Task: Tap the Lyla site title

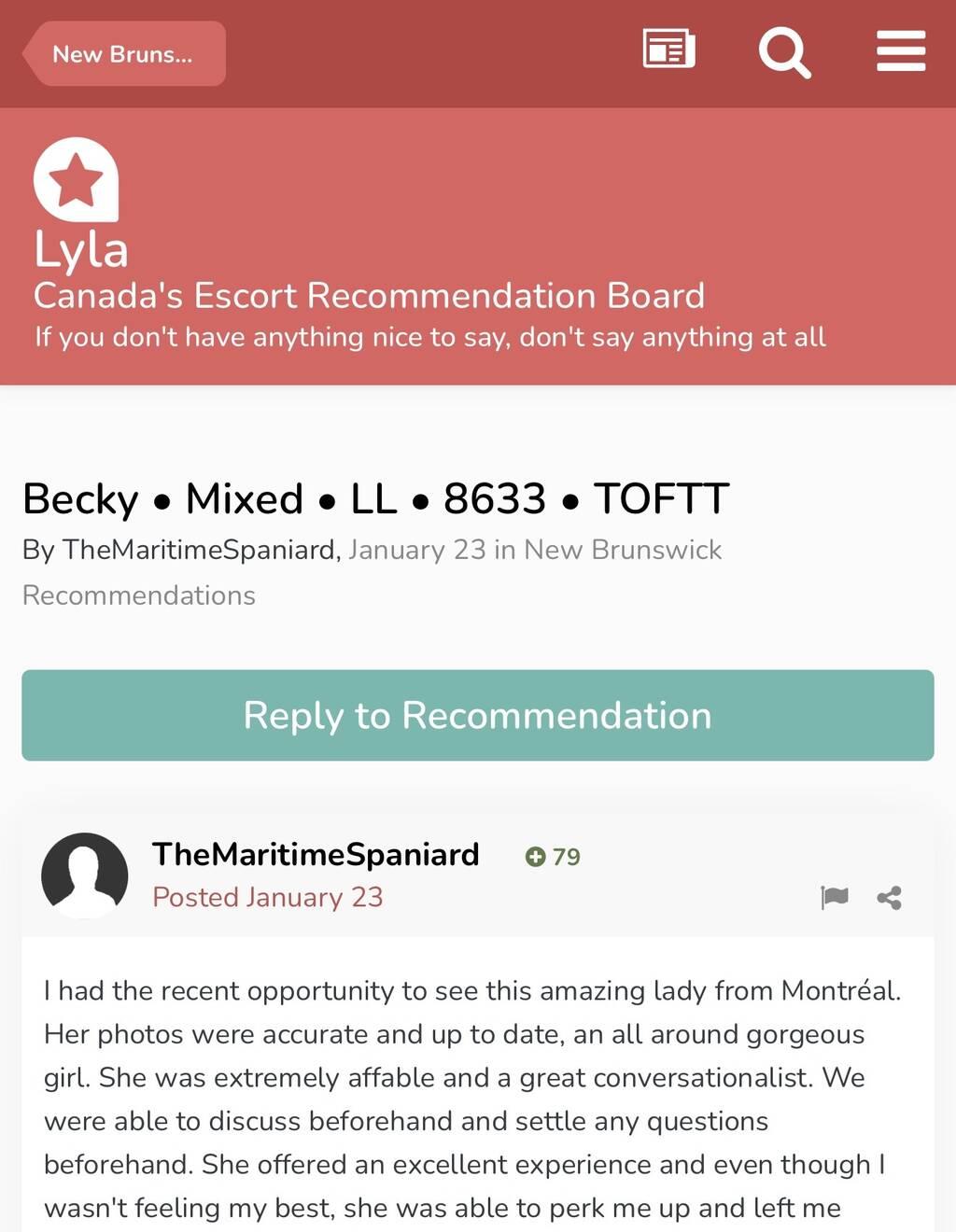Action: (x=81, y=249)
